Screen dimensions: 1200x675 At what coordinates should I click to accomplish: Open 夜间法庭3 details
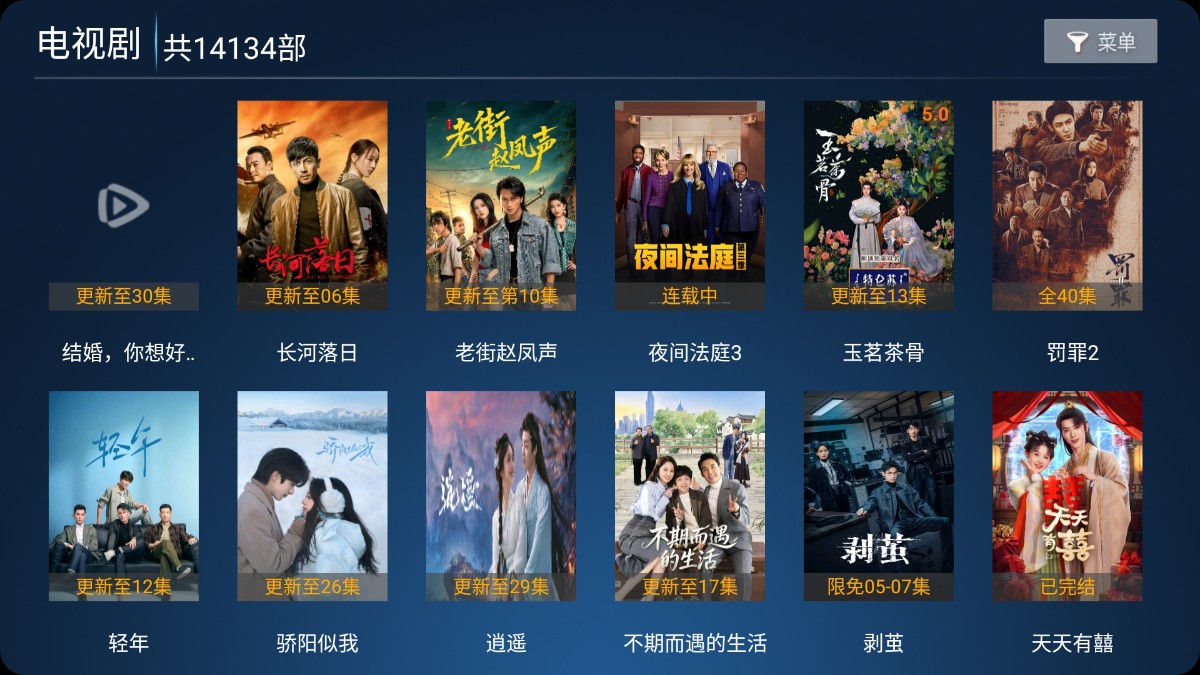coord(690,206)
